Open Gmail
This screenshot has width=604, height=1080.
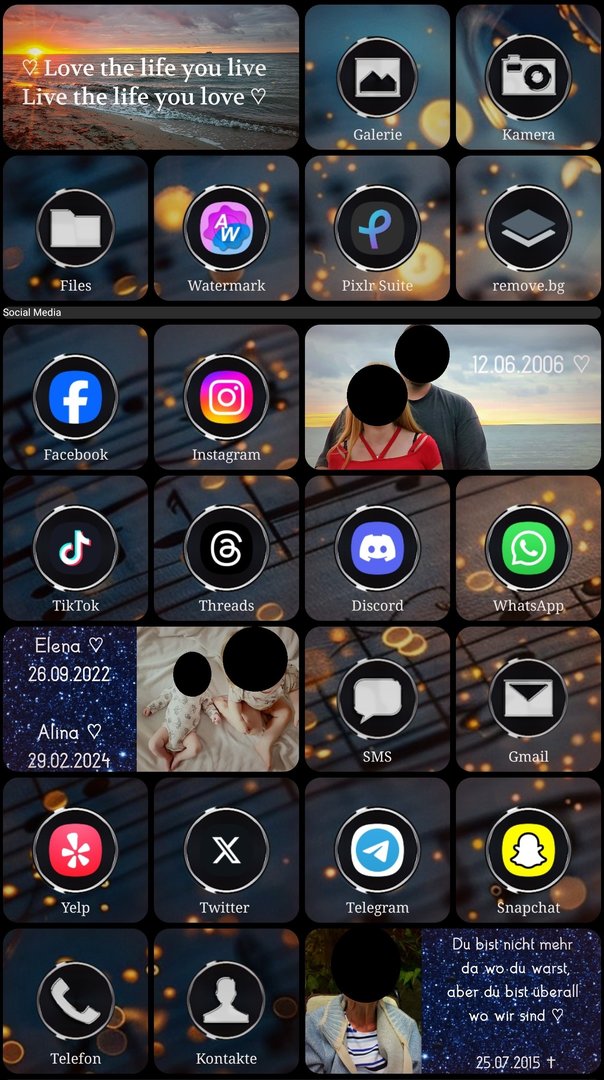[528, 700]
